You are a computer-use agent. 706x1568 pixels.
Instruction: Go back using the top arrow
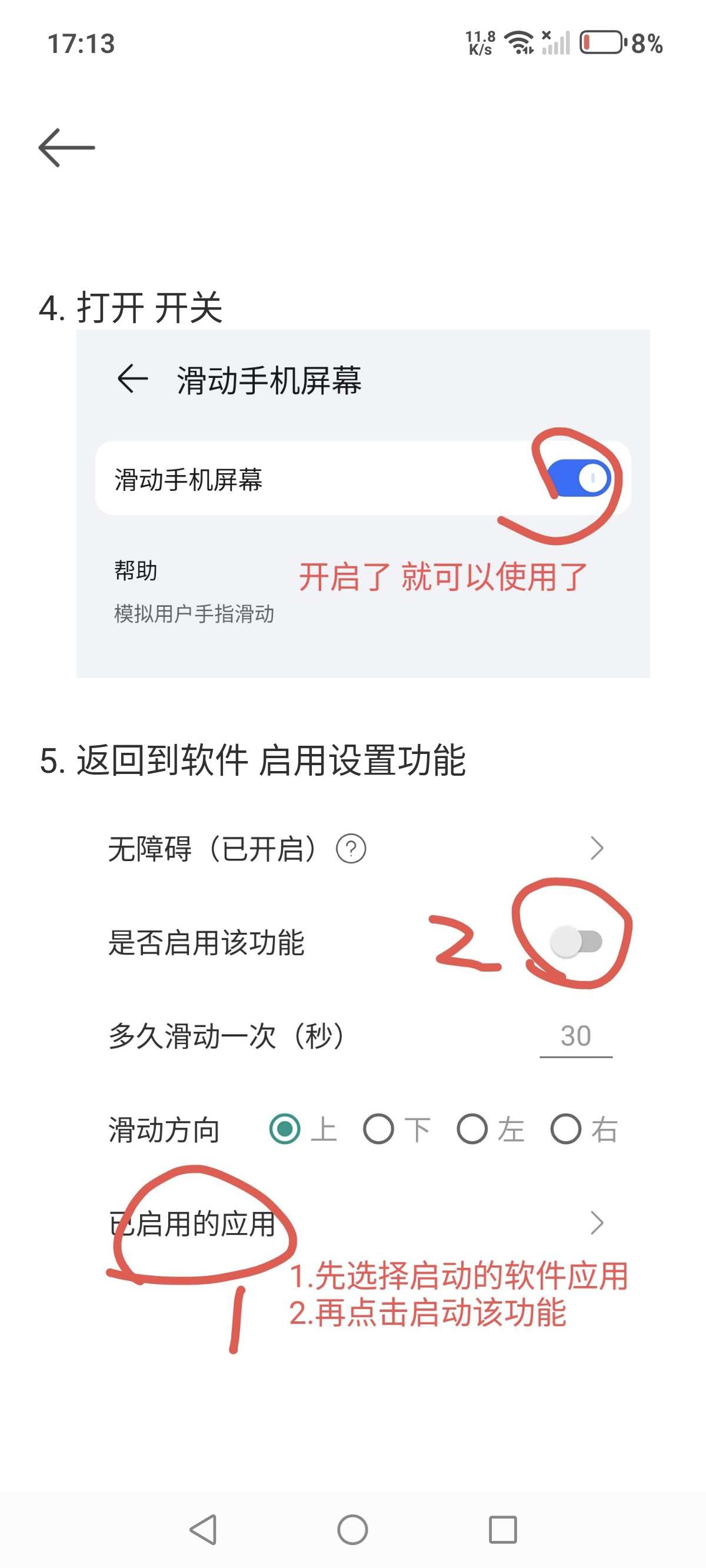66,148
